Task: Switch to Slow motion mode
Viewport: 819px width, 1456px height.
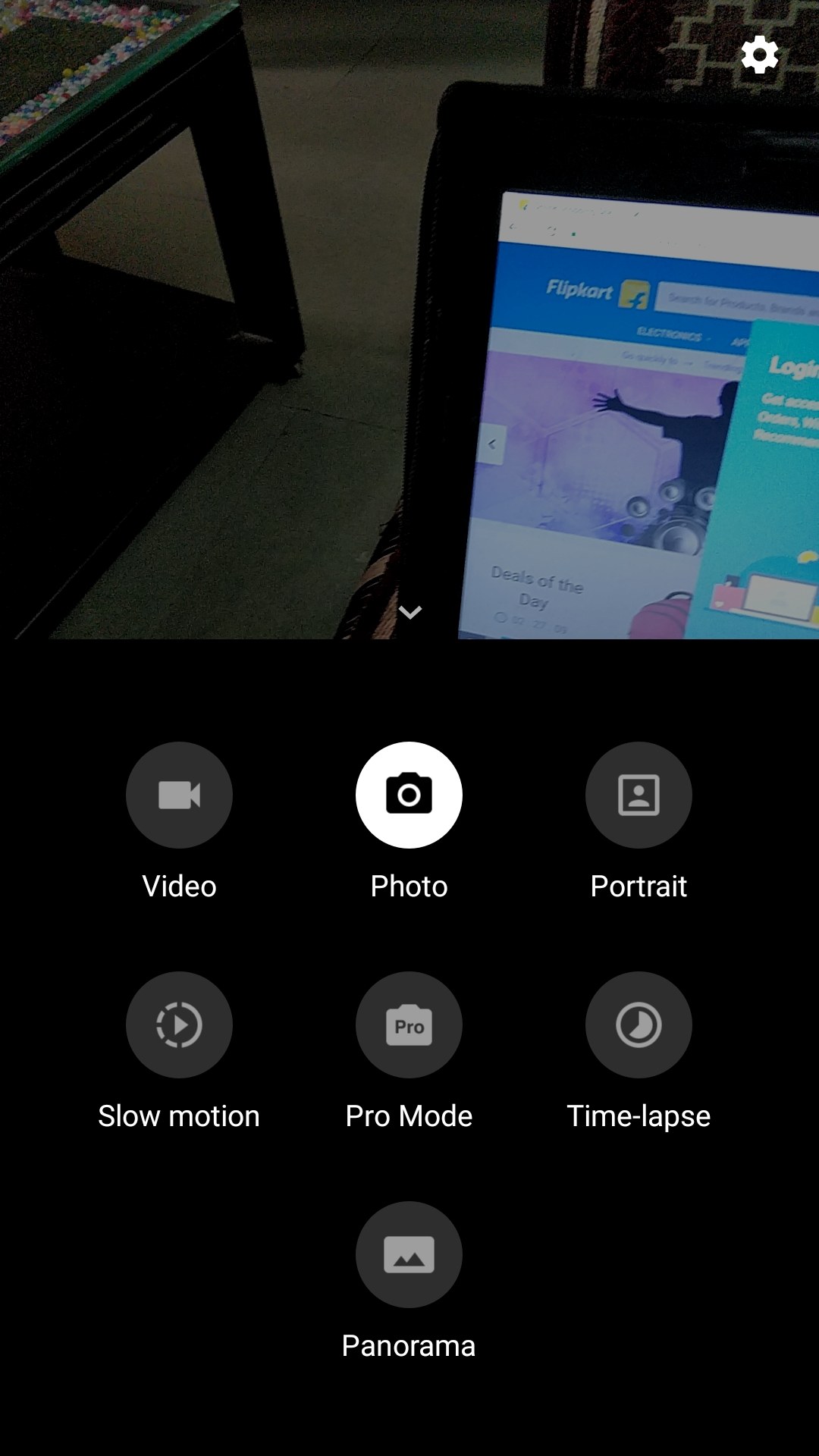Action: click(x=179, y=1025)
